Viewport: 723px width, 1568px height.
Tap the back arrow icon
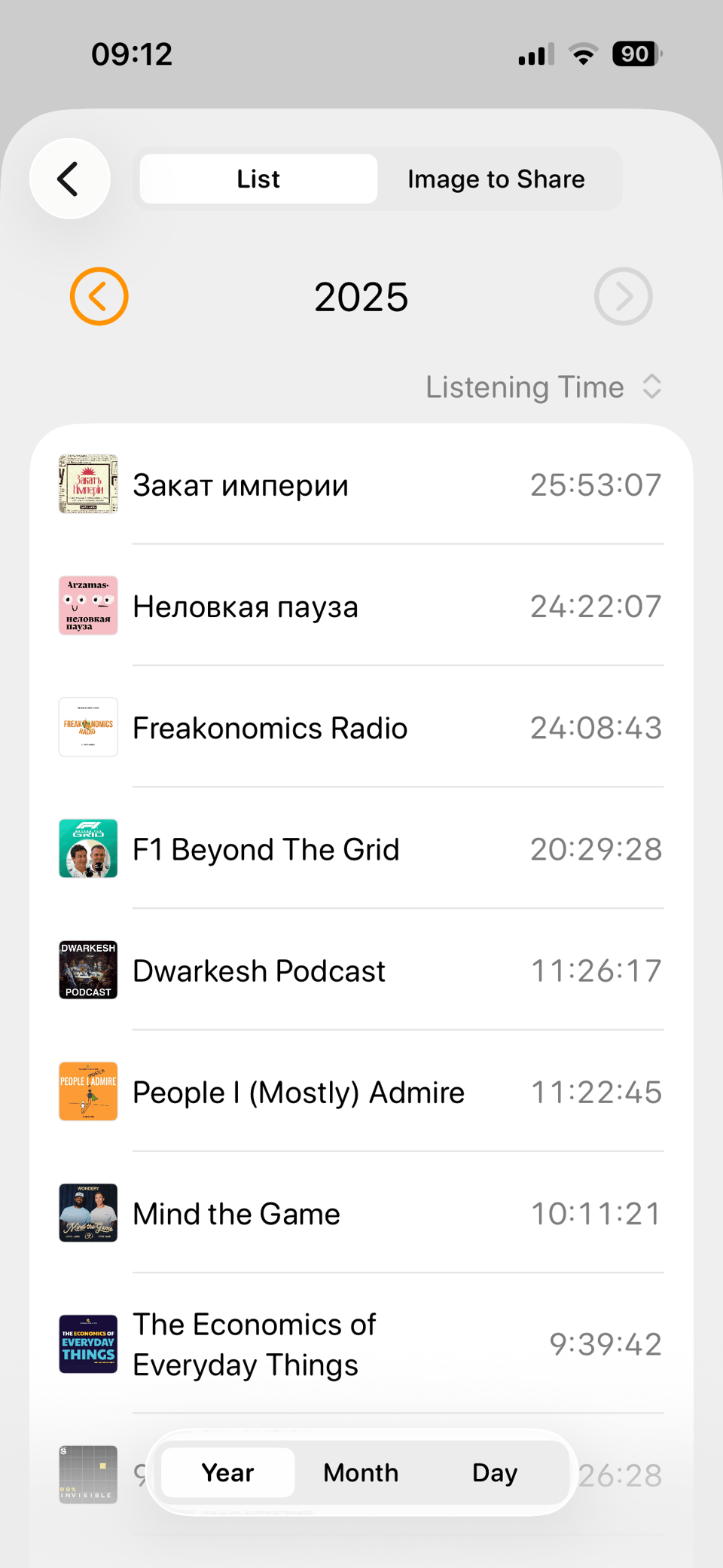click(69, 179)
